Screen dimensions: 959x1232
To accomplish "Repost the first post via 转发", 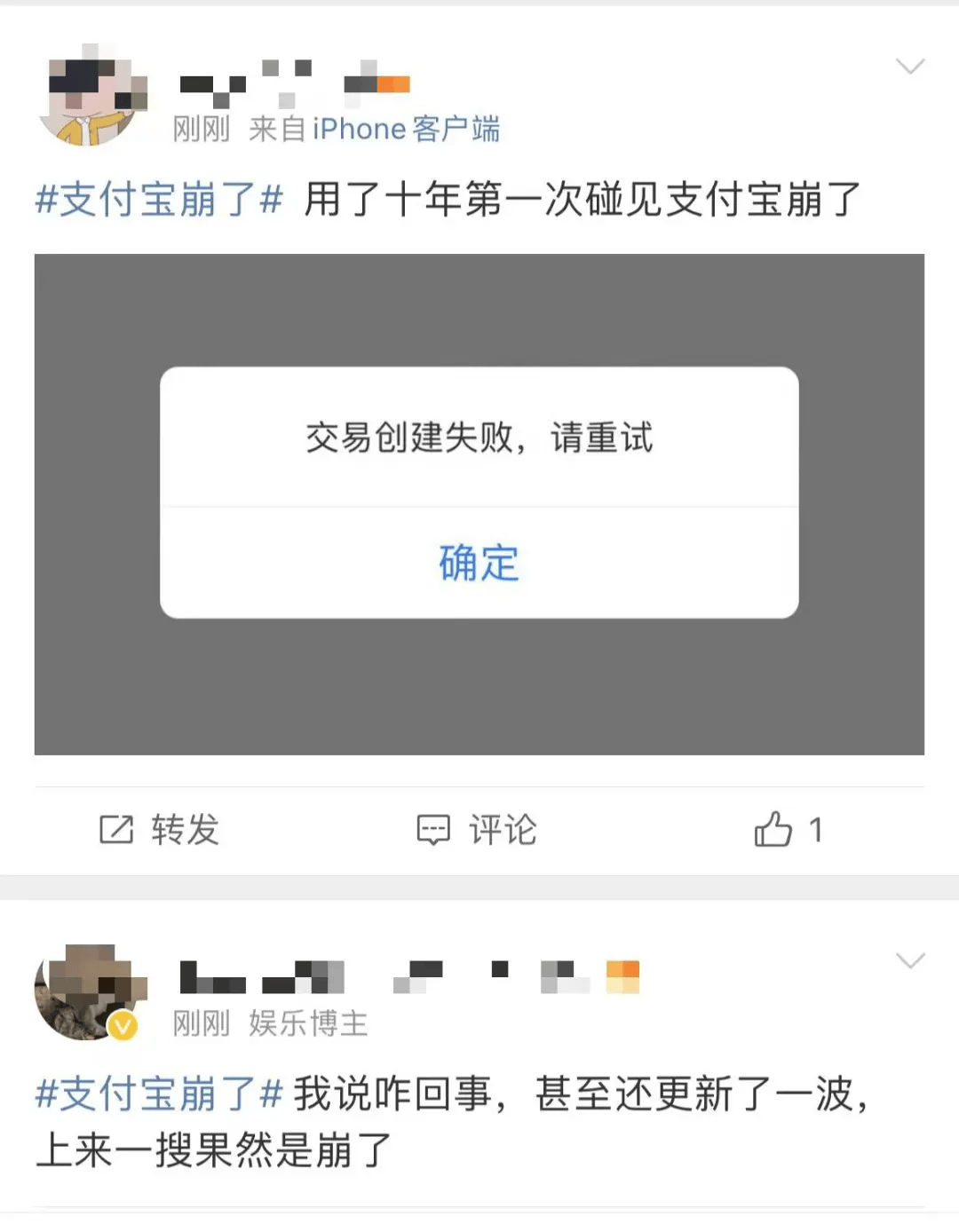I will pos(160,830).
